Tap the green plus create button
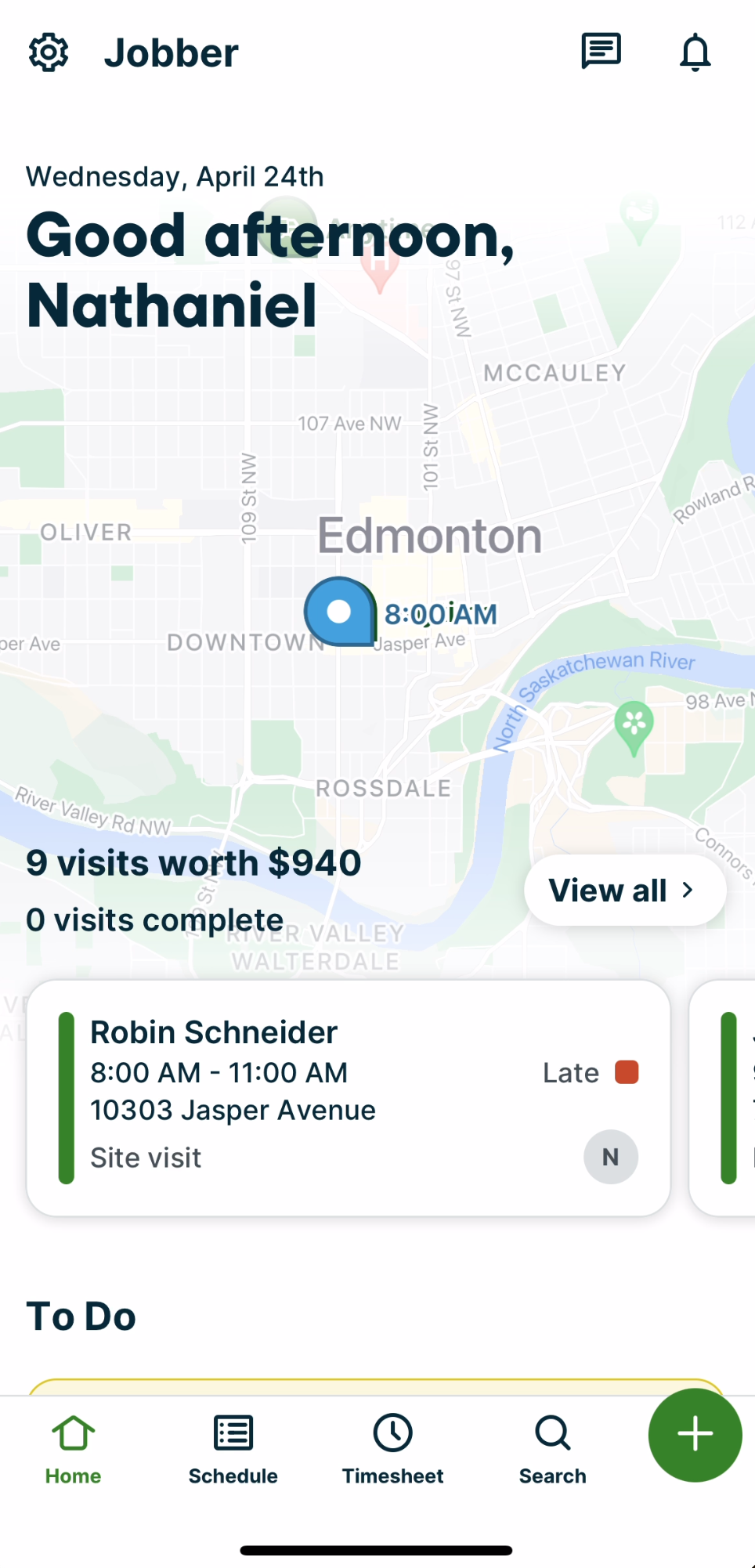This screenshot has height=1568, width=755. pos(694,1434)
